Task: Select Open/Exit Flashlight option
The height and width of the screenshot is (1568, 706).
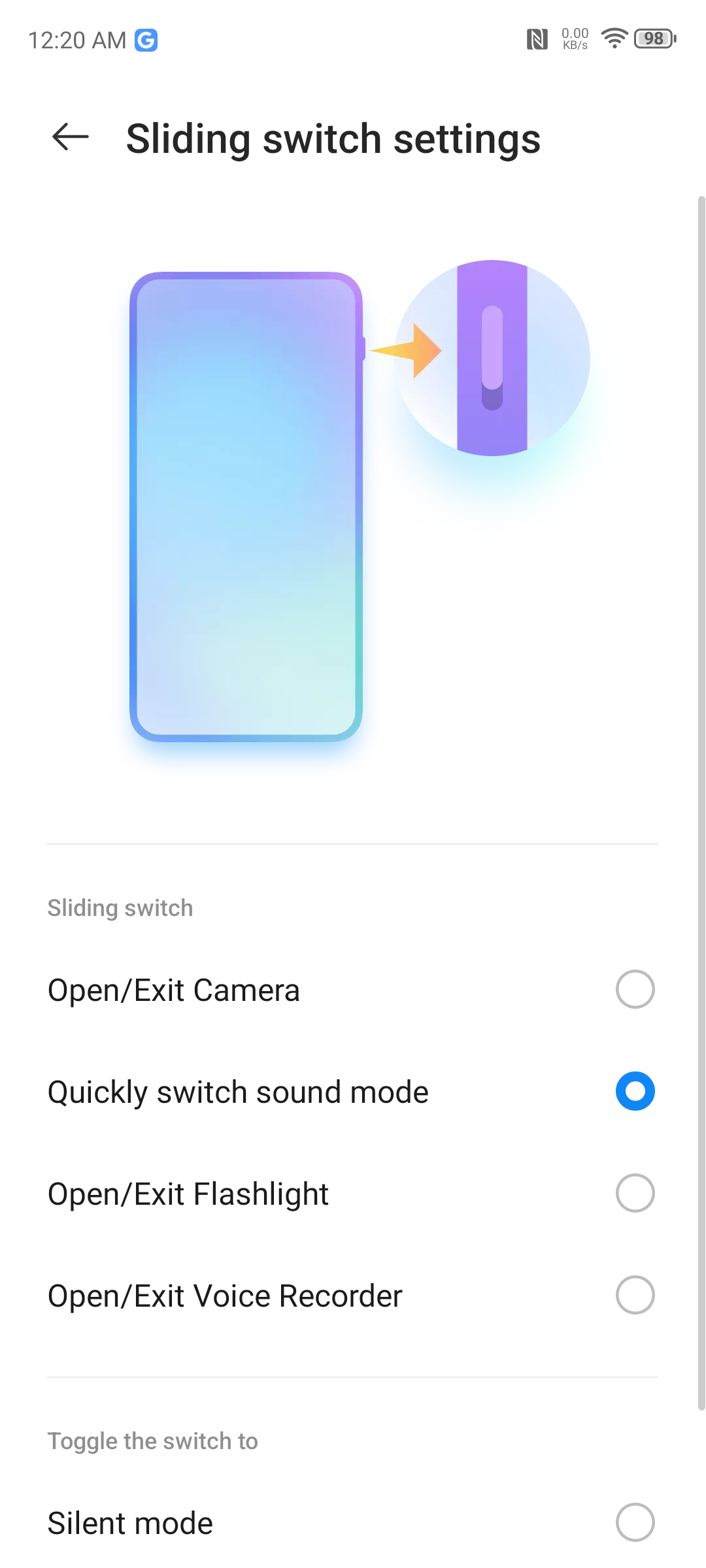Action: tap(353, 1194)
